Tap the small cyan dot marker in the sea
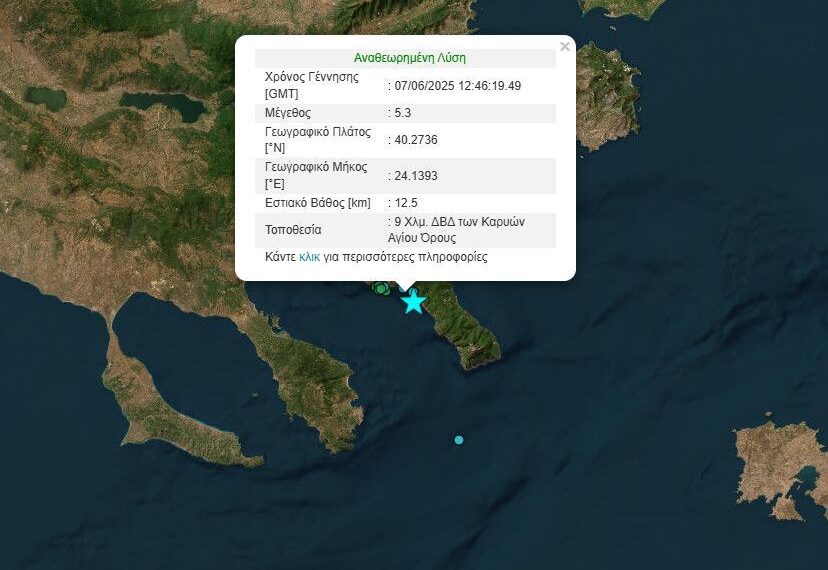Viewport: 828px width, 570px height. tap(459, 440)
